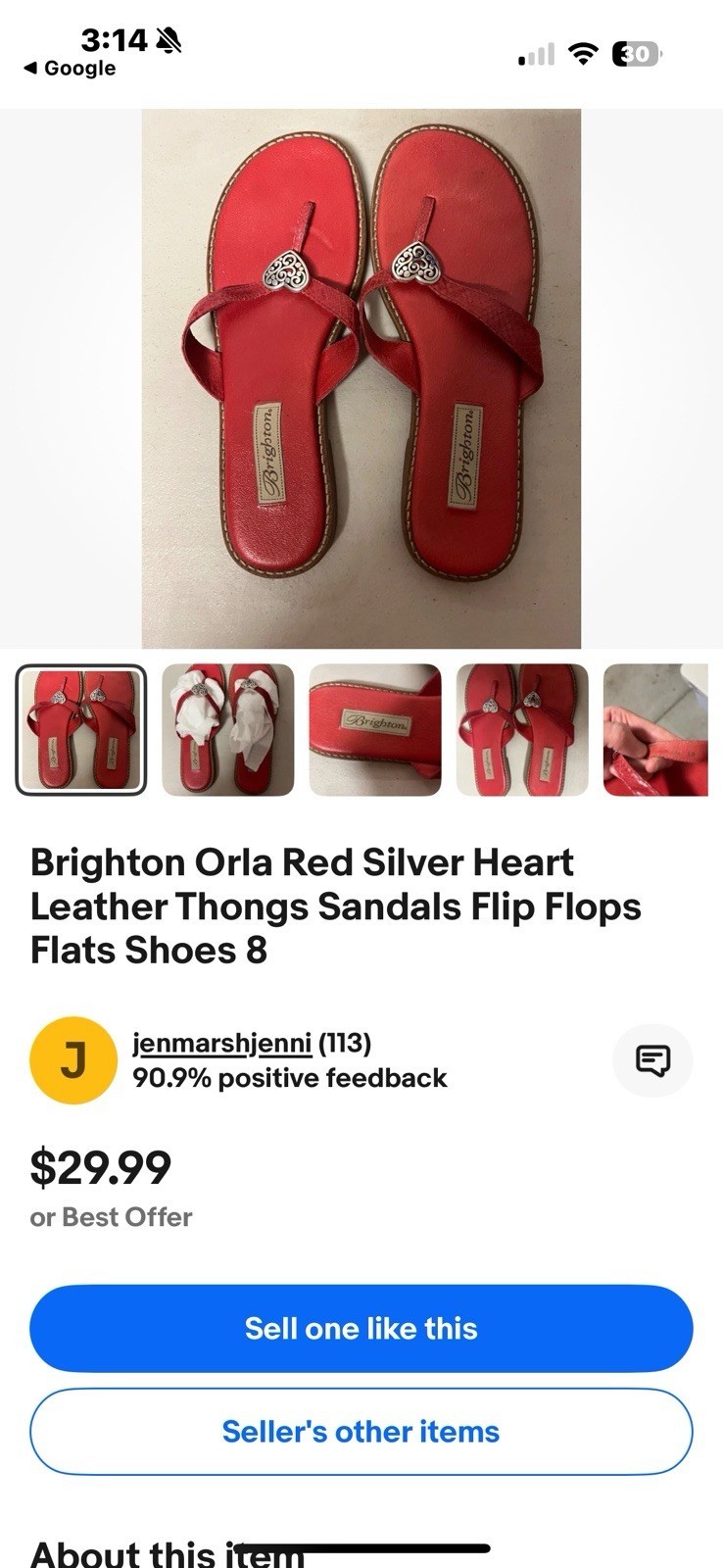
Task: View the second thumbnail with tissue paper
Action: click(x=228, y=730)
